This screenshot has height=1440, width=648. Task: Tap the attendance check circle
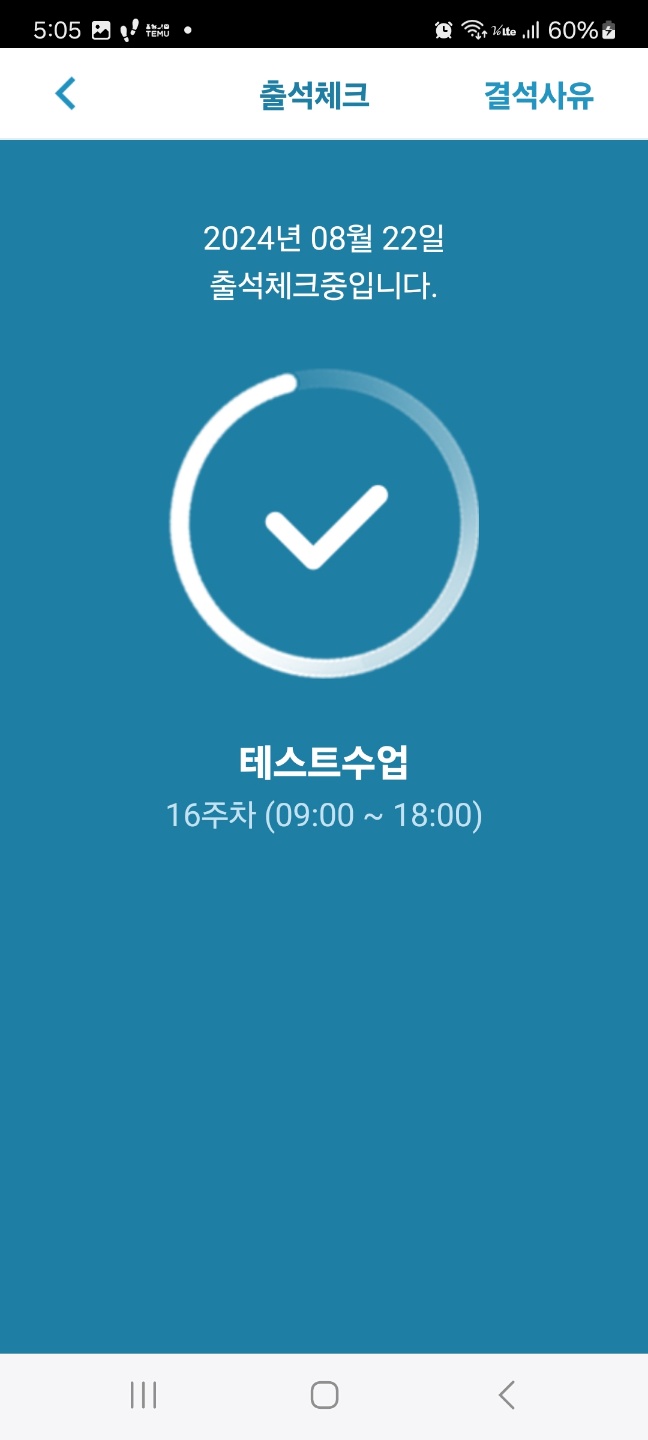(x=324, y=524)
